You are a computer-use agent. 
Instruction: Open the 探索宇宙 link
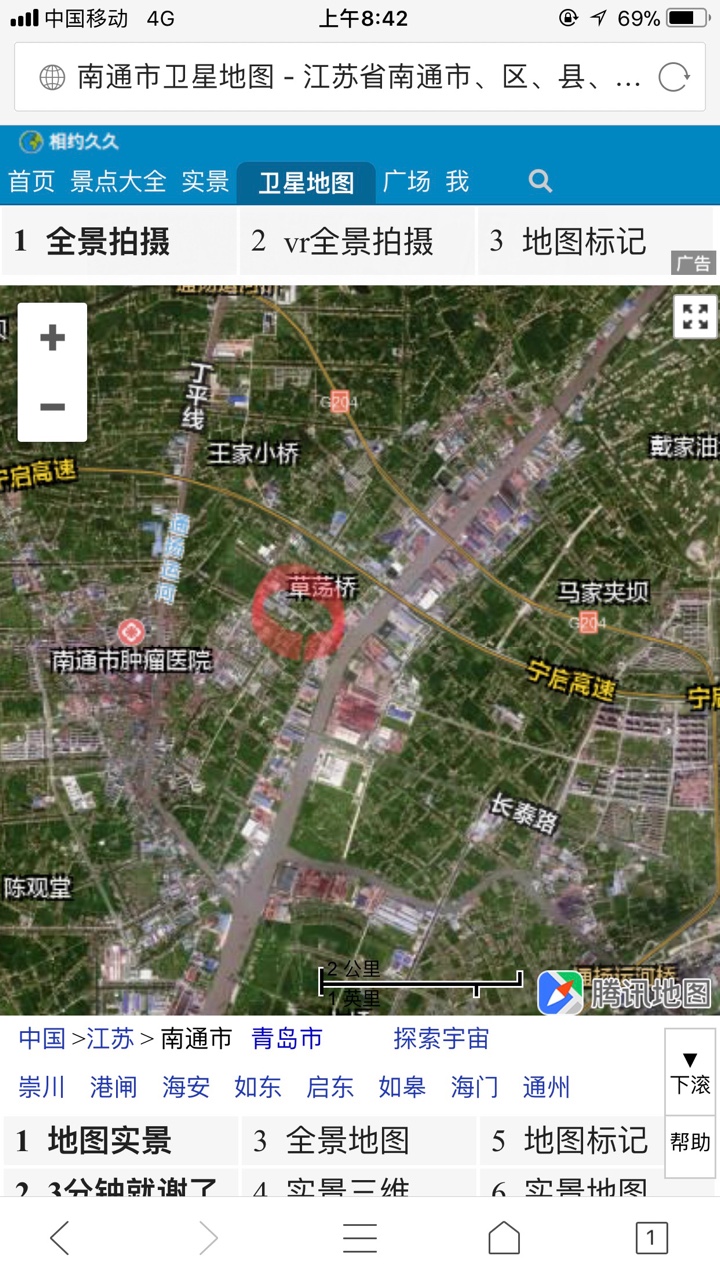pos(441,1039)
